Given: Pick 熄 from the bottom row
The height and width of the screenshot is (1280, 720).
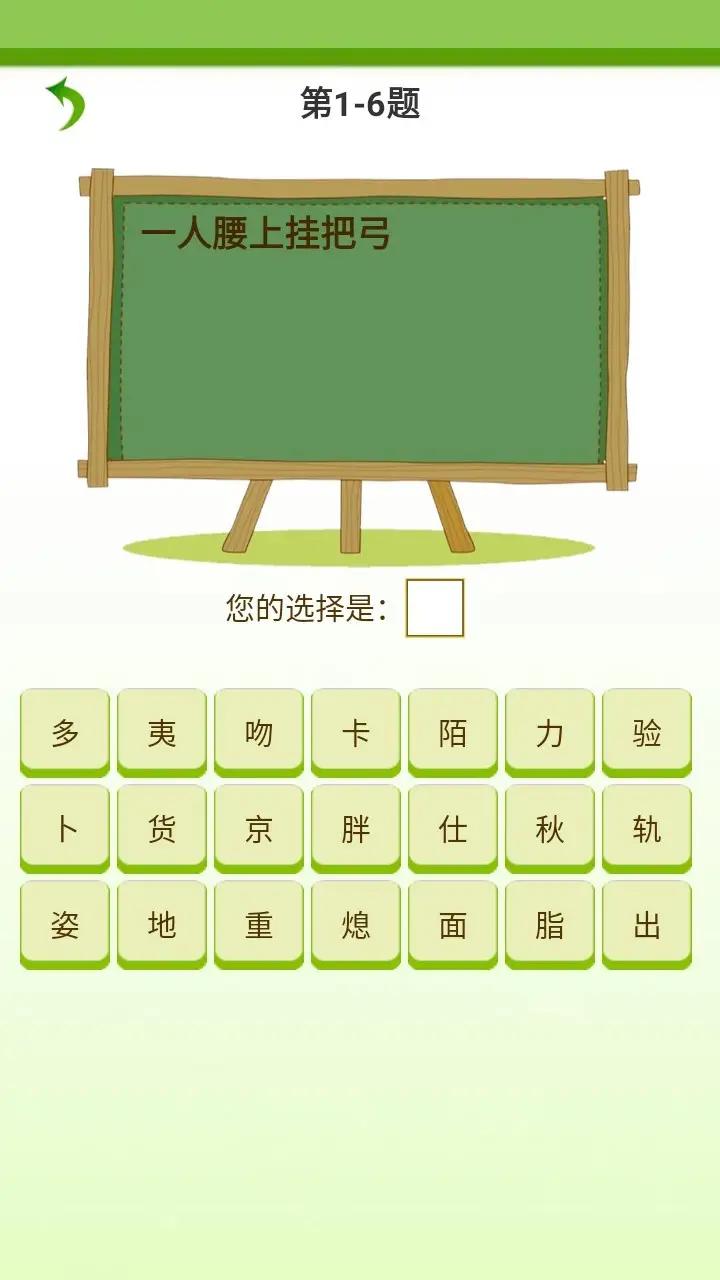Looking at the screenshot, I should 355,925.
